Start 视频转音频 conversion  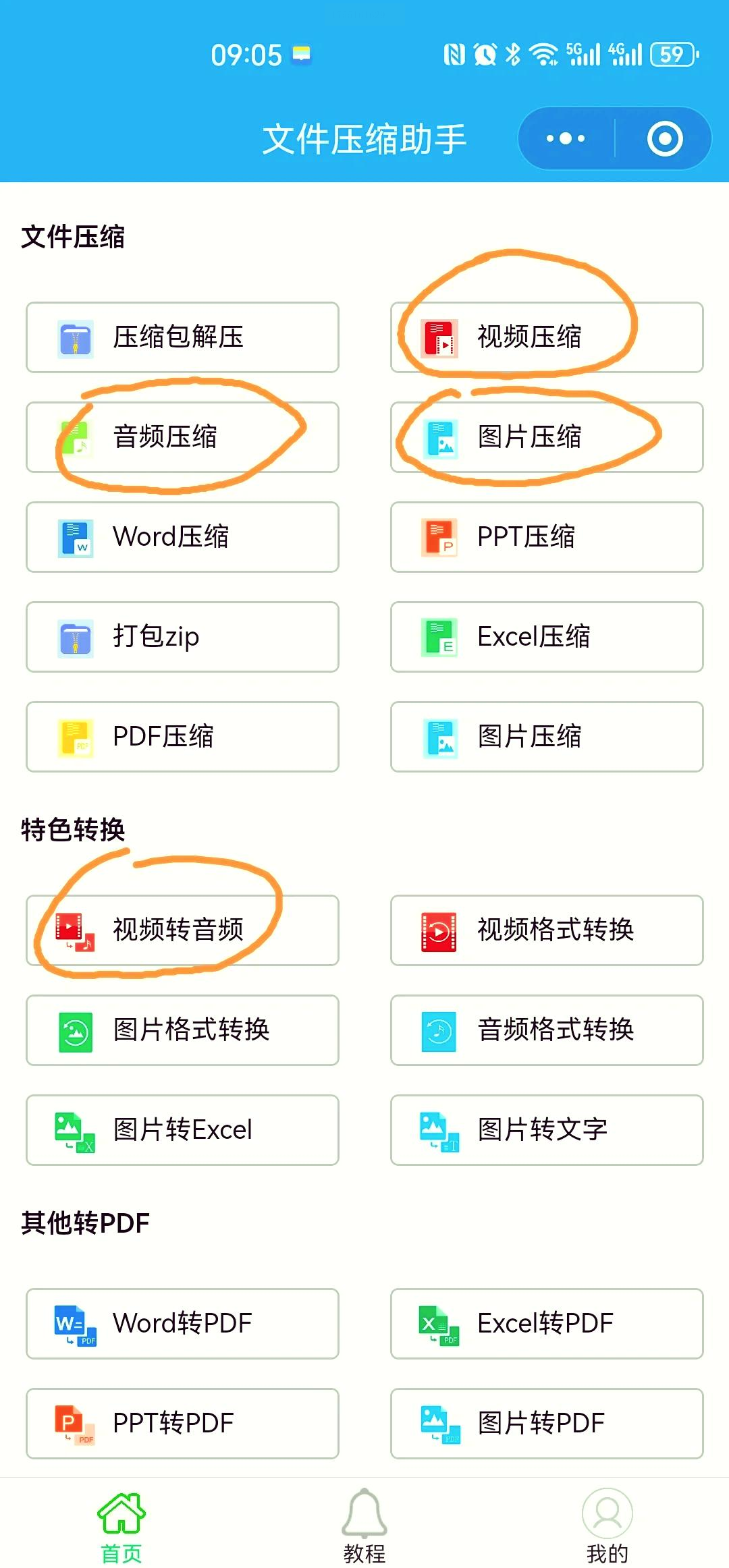click(x=182, y=930)
